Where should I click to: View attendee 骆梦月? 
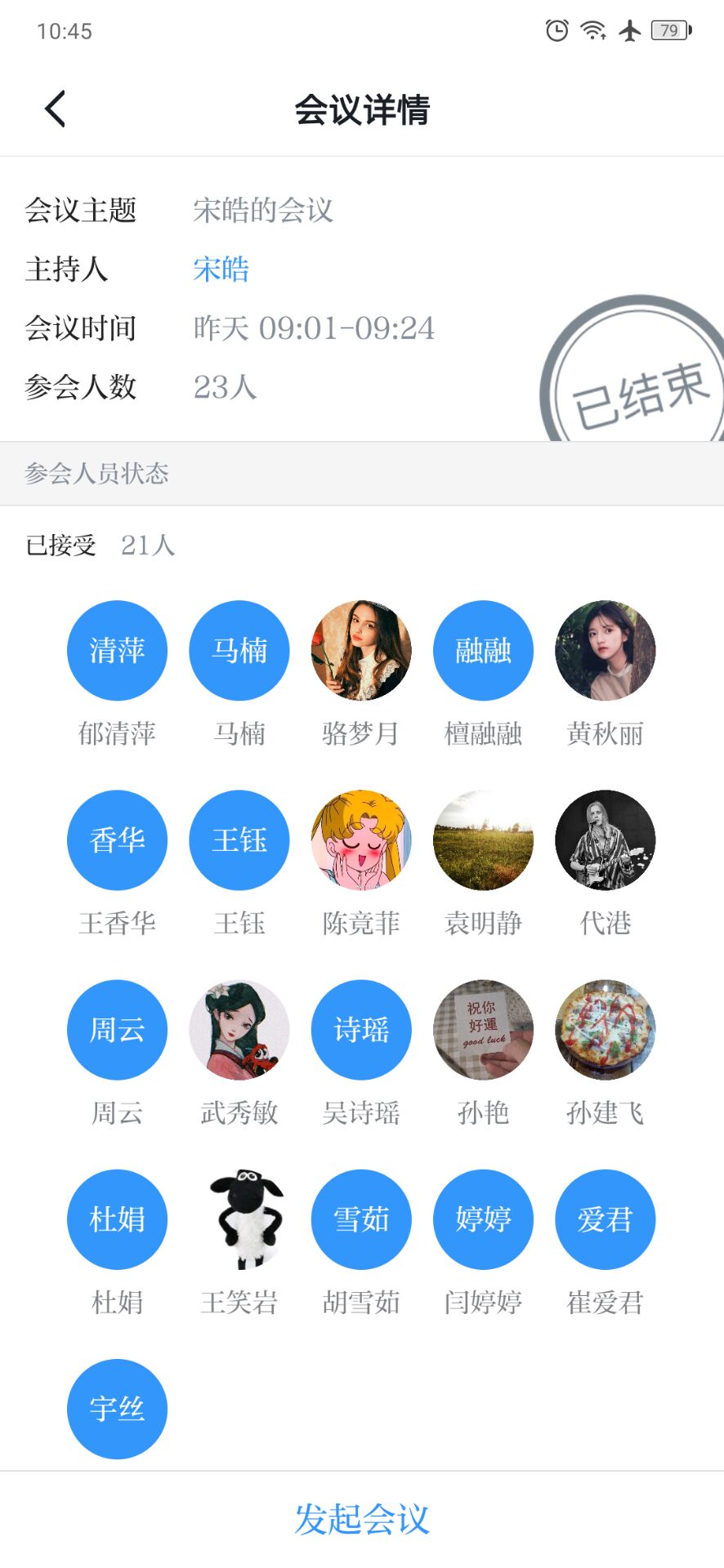pos(361,651)
